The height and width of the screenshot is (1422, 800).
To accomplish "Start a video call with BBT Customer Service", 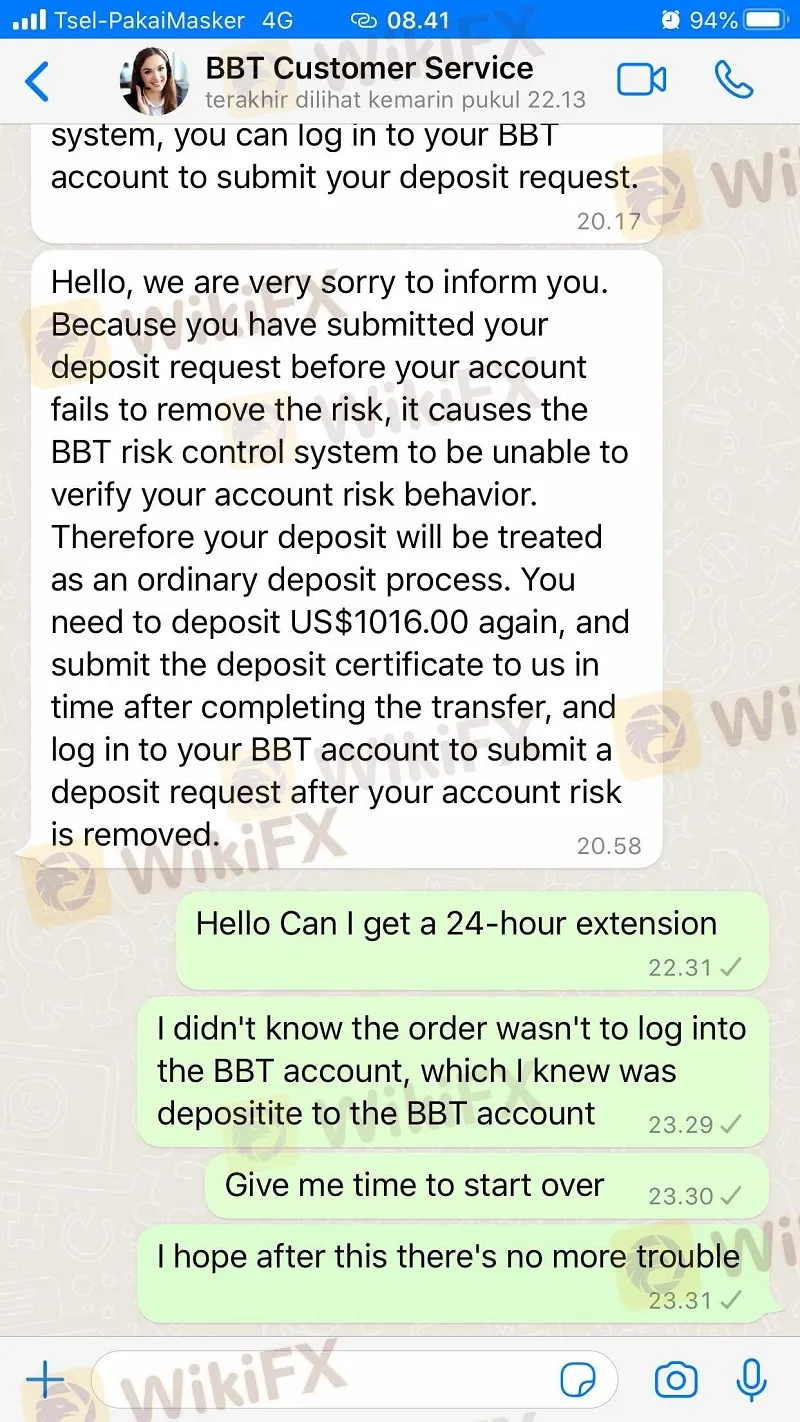I will pos(641,80).
